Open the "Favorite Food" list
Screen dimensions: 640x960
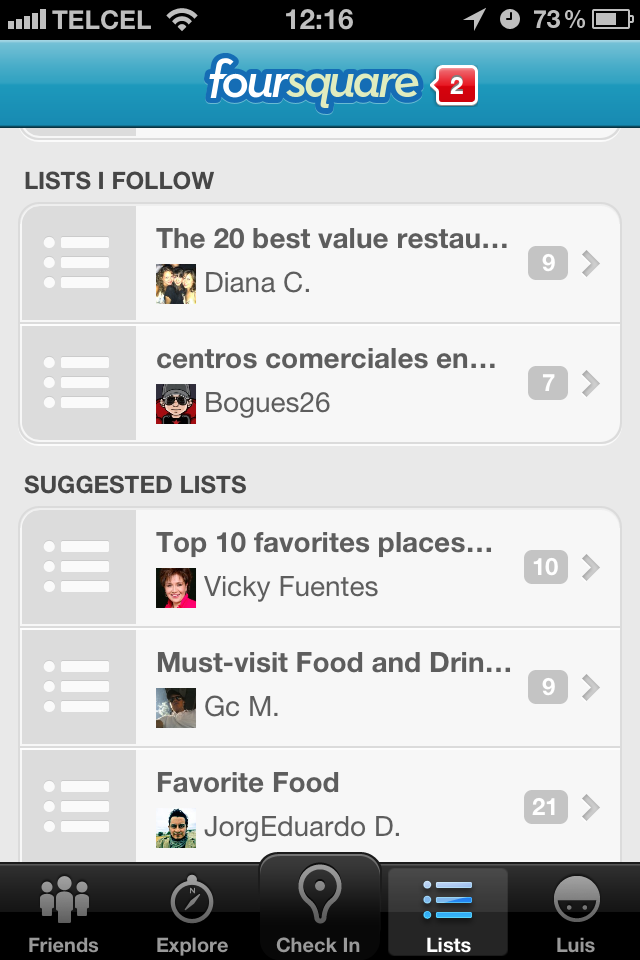320,805
